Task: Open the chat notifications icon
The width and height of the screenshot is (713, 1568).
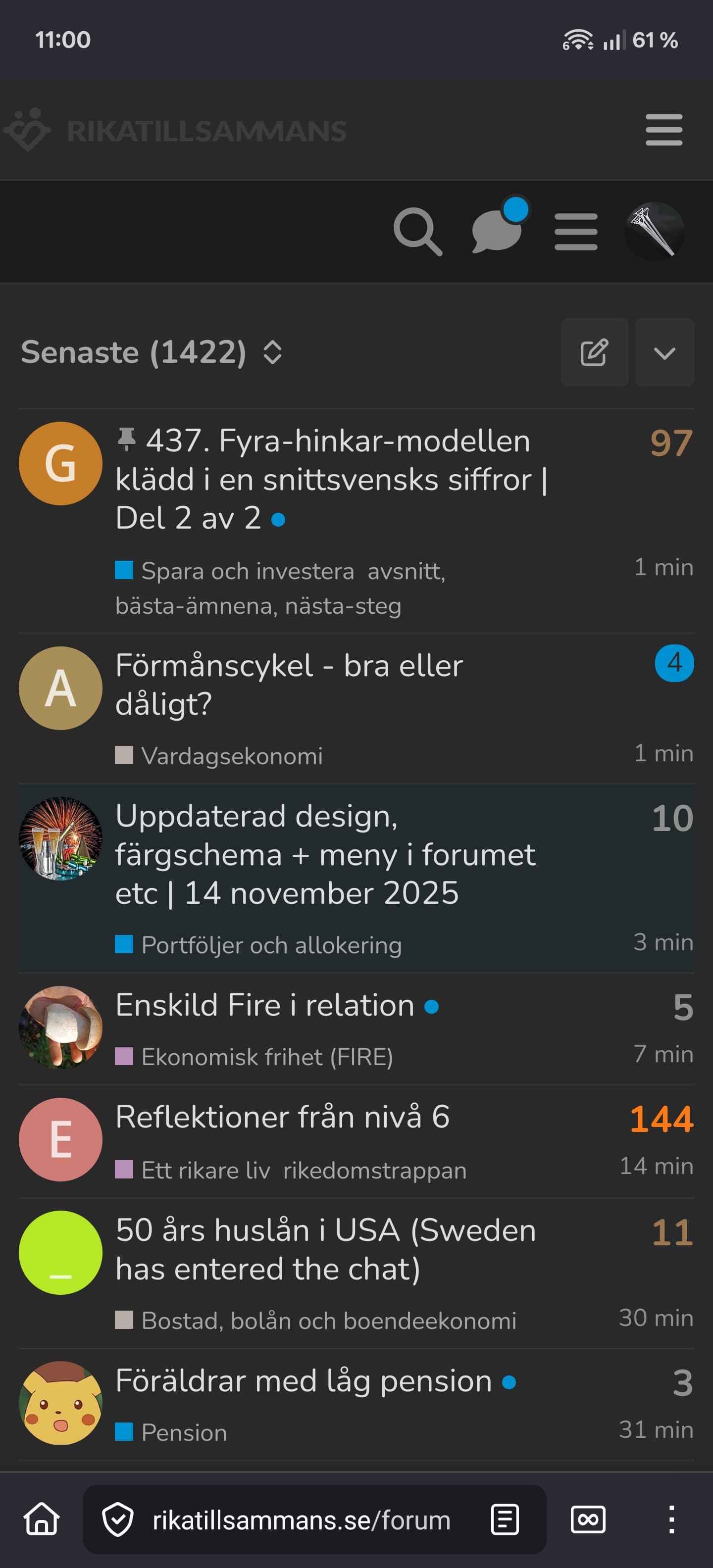Action: click(496, 231)
